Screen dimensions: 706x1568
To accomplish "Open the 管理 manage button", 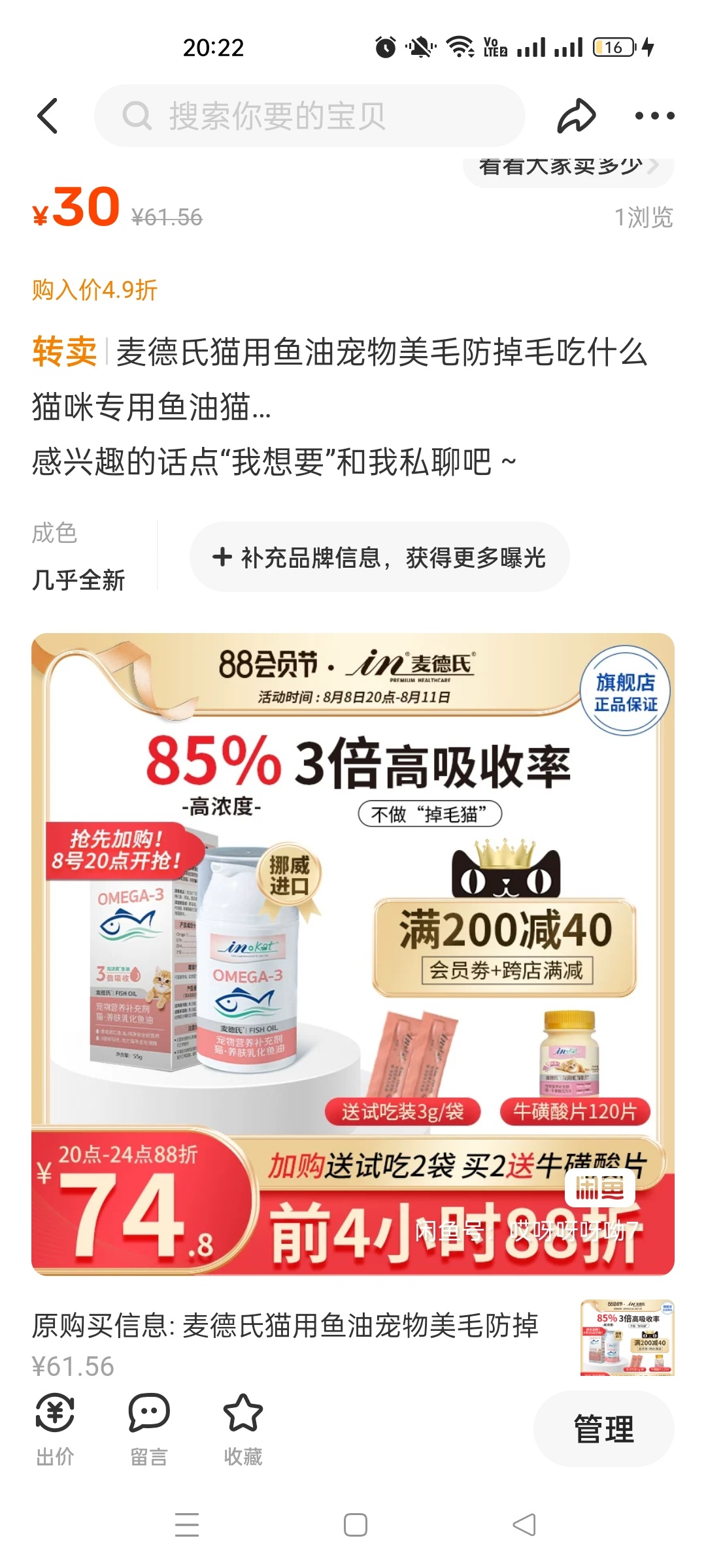I will [x=603, y=1429].
